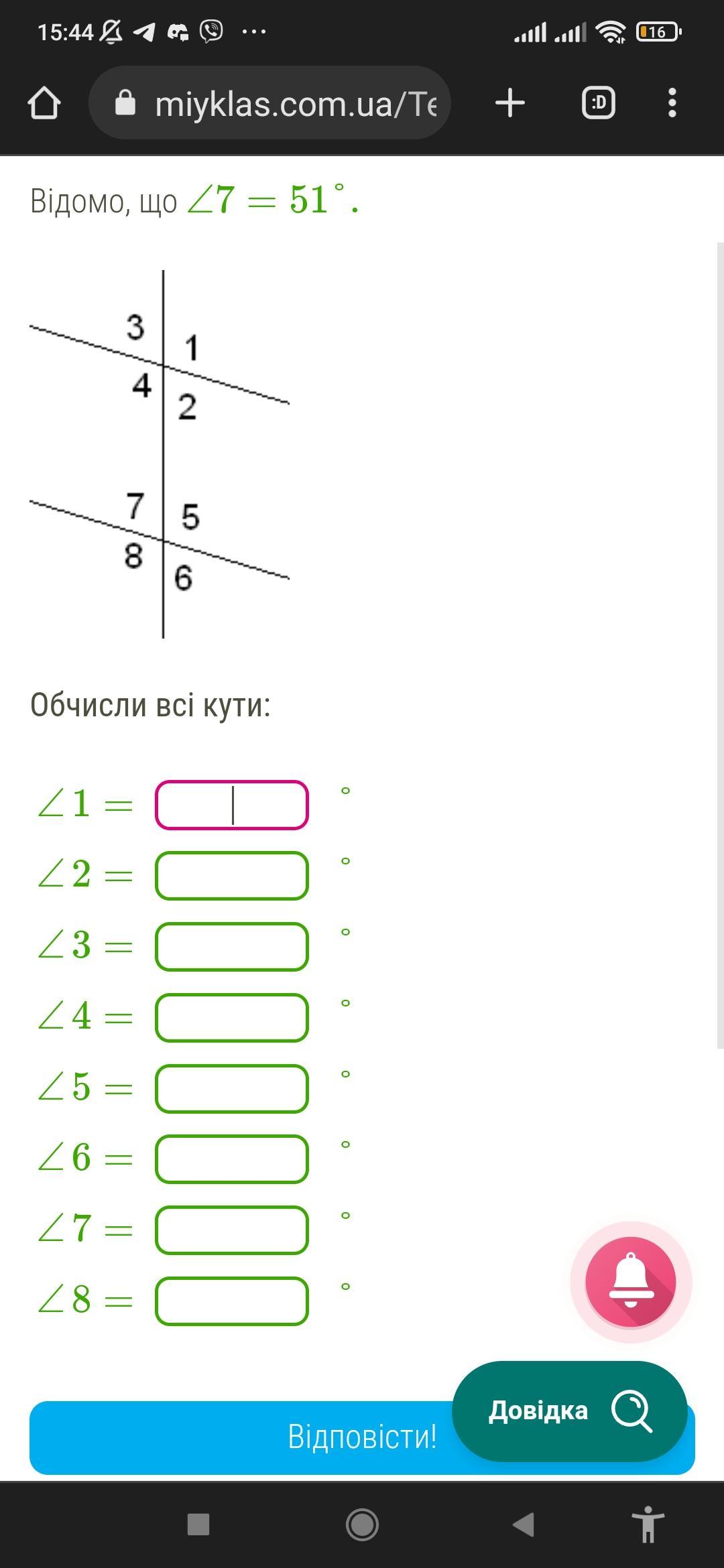Open the browser overflow menu
724x1568 pixels.
(x=672, y=103)
